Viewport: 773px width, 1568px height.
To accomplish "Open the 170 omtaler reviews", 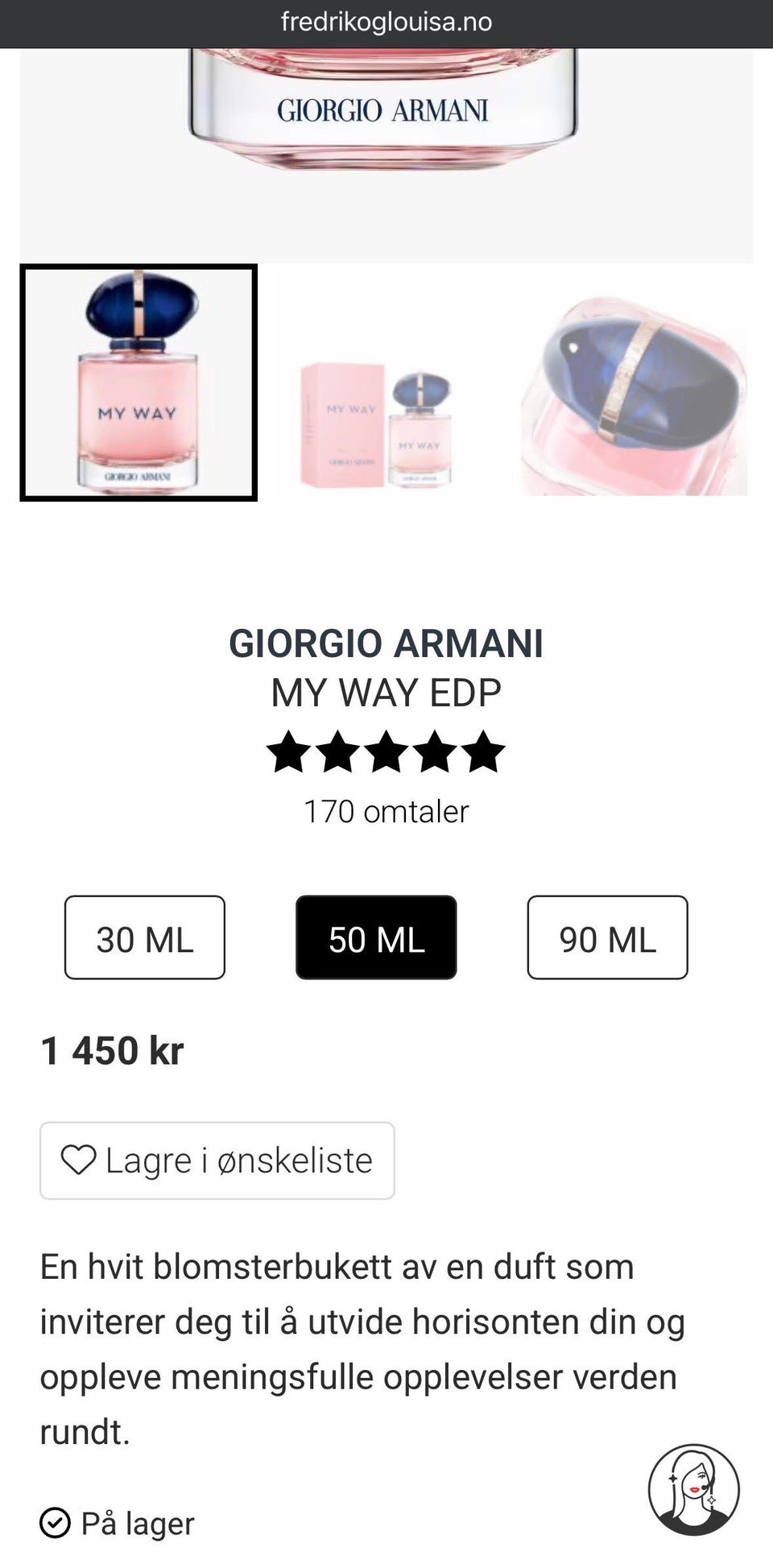I will pos(386,811).
